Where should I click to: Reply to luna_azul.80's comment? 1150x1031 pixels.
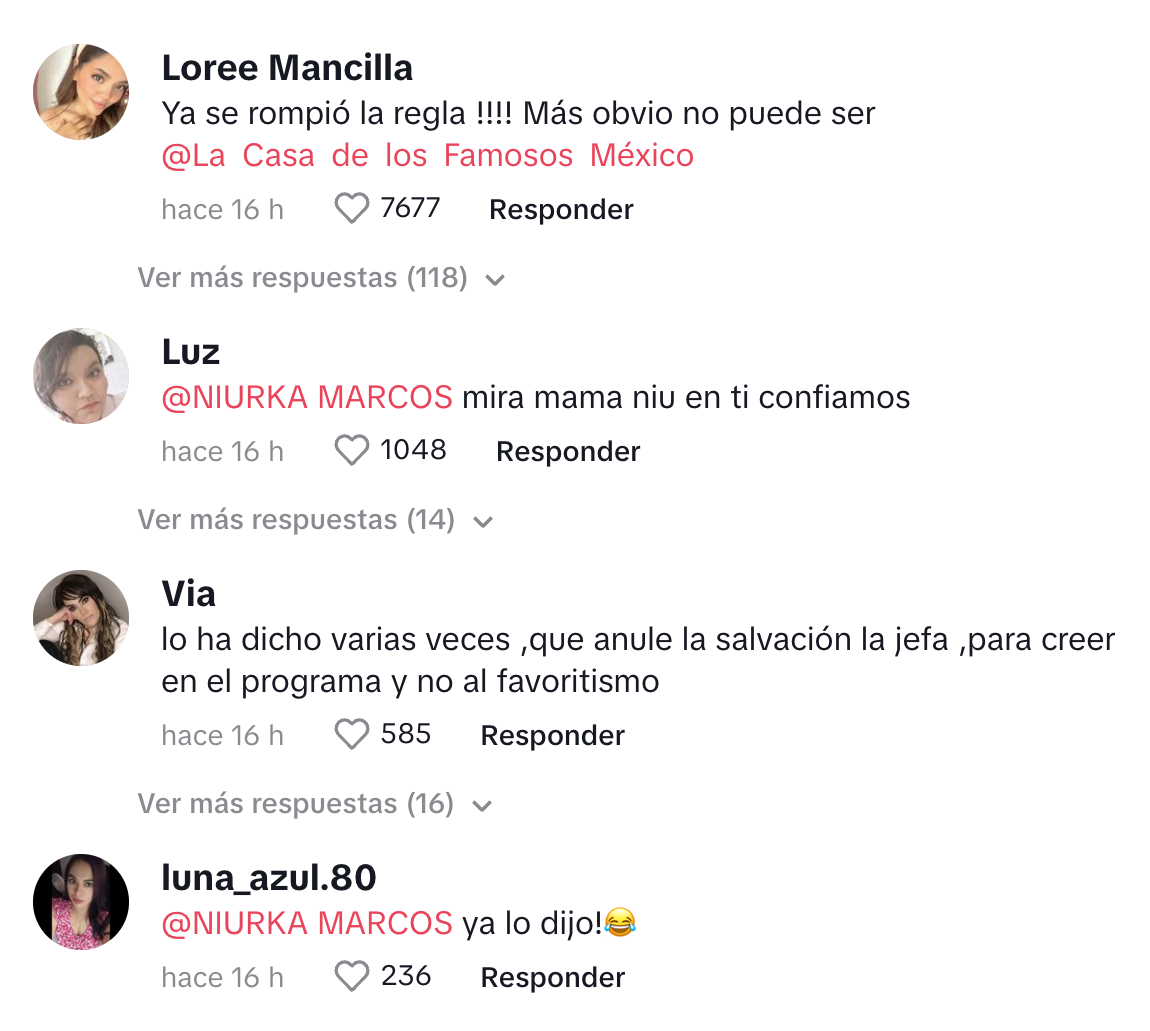click(552, 977)
